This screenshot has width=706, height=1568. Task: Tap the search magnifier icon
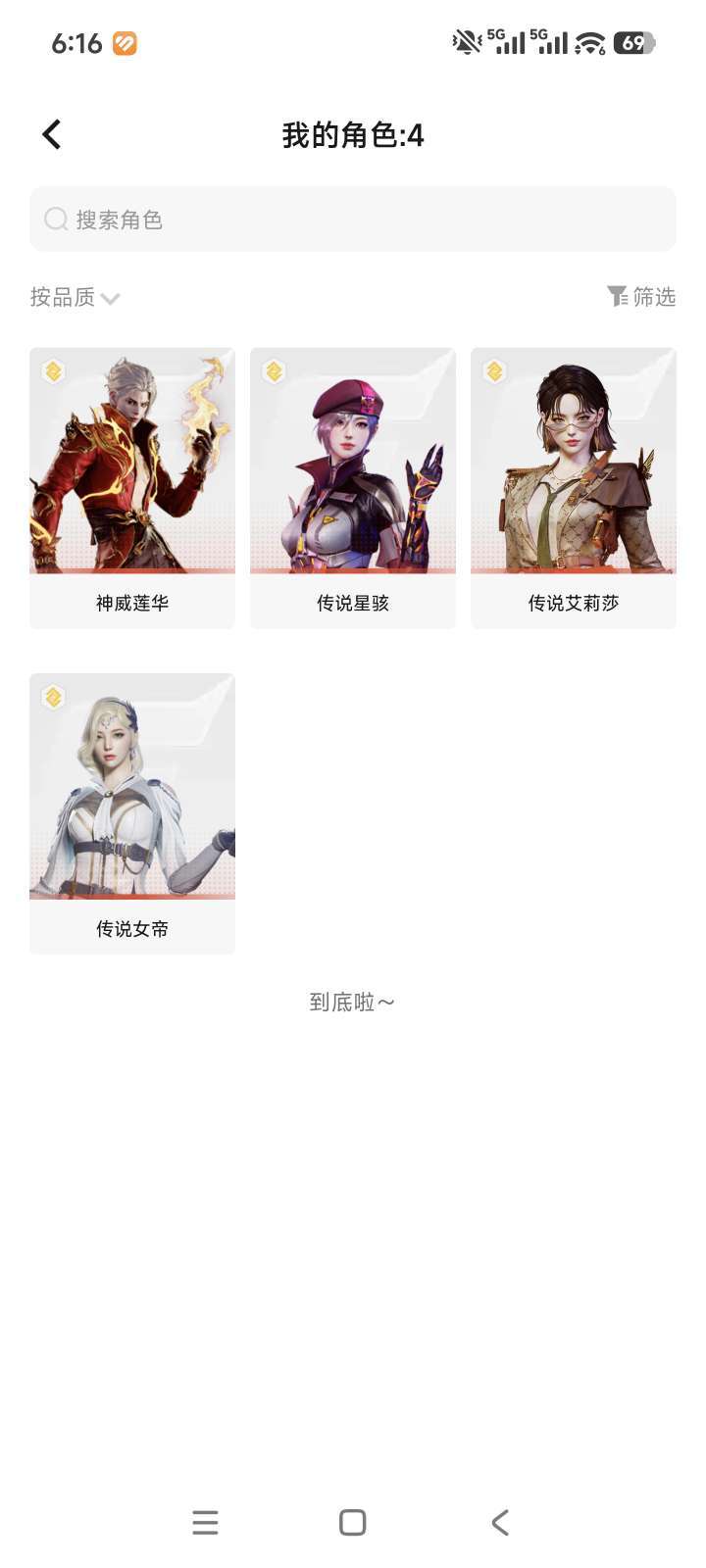click(x=56, y=219)
